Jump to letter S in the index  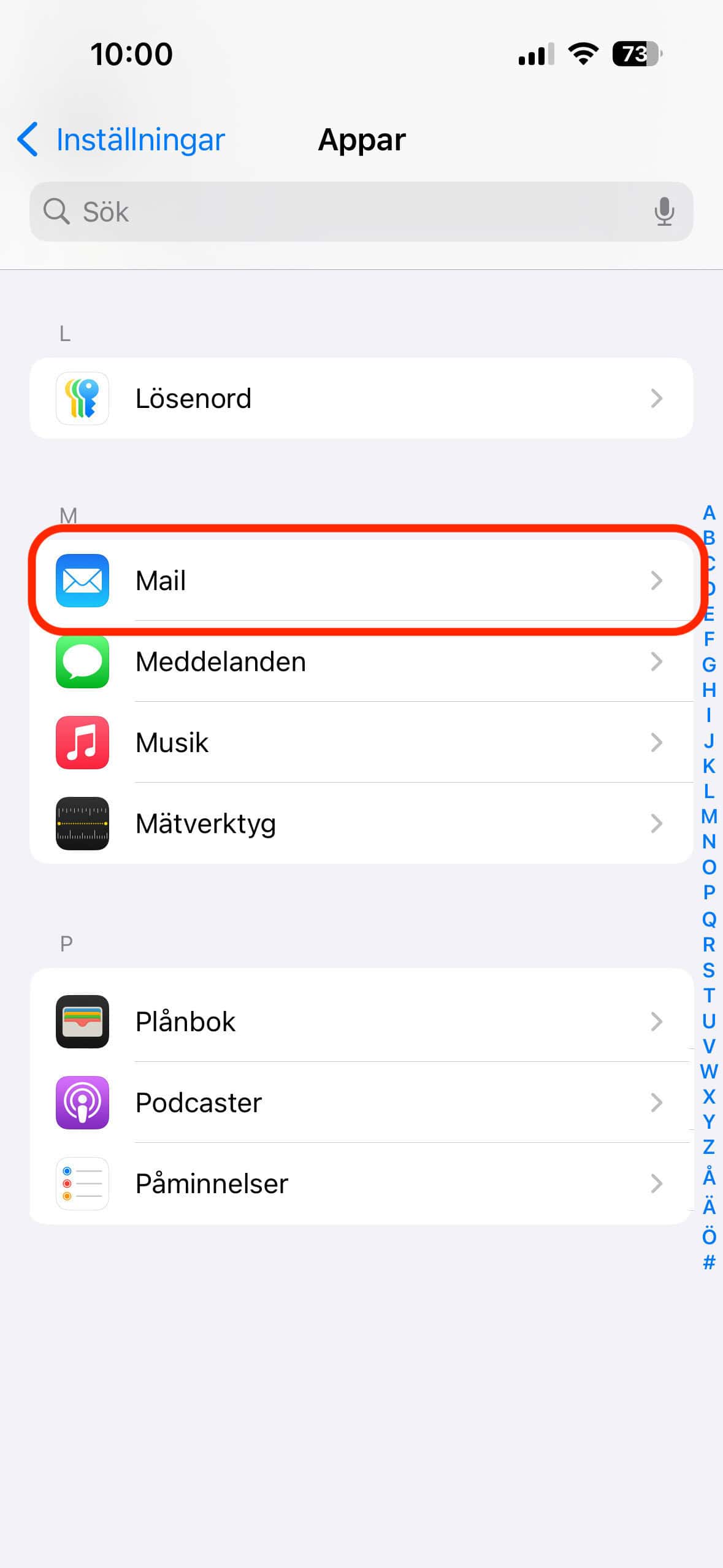709,970
